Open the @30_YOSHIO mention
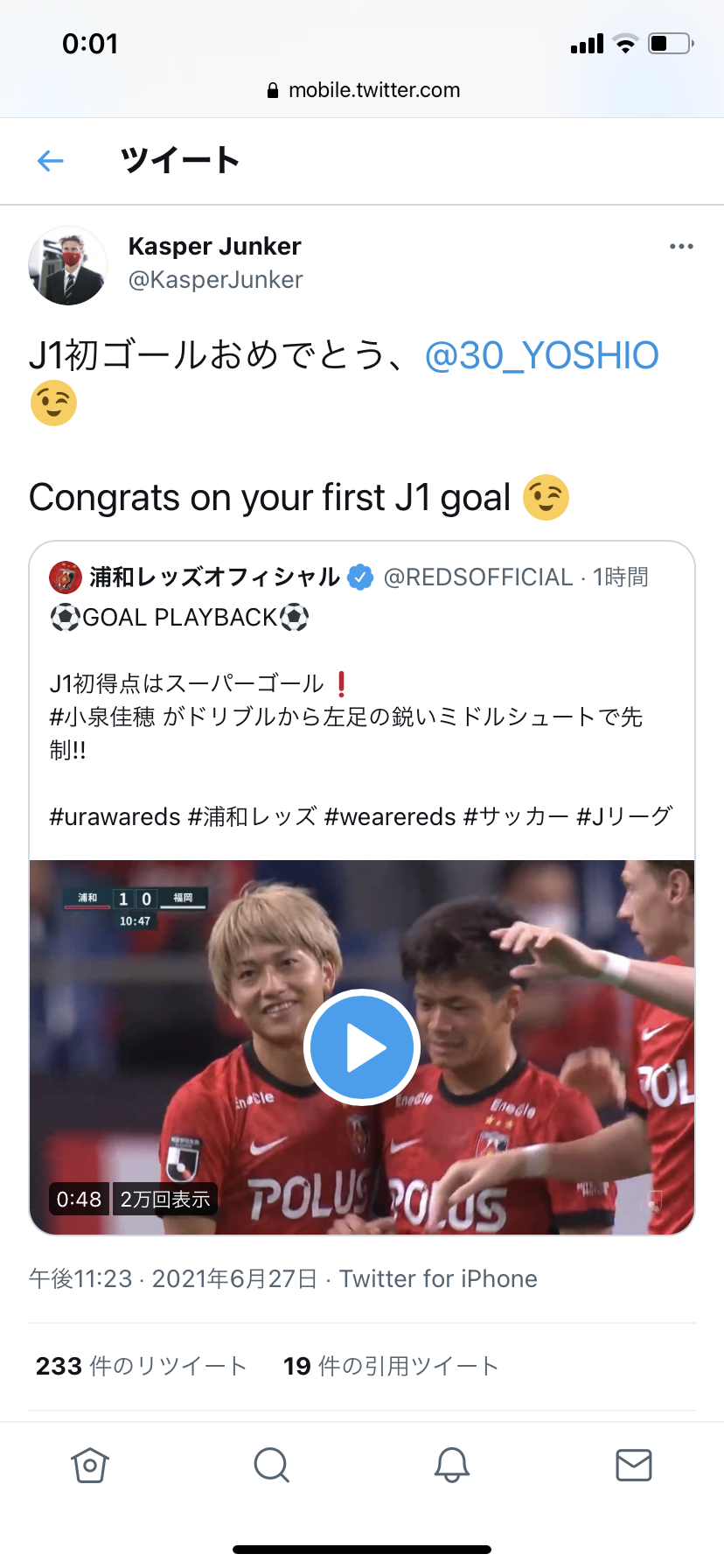 click(x=541, y=355)
